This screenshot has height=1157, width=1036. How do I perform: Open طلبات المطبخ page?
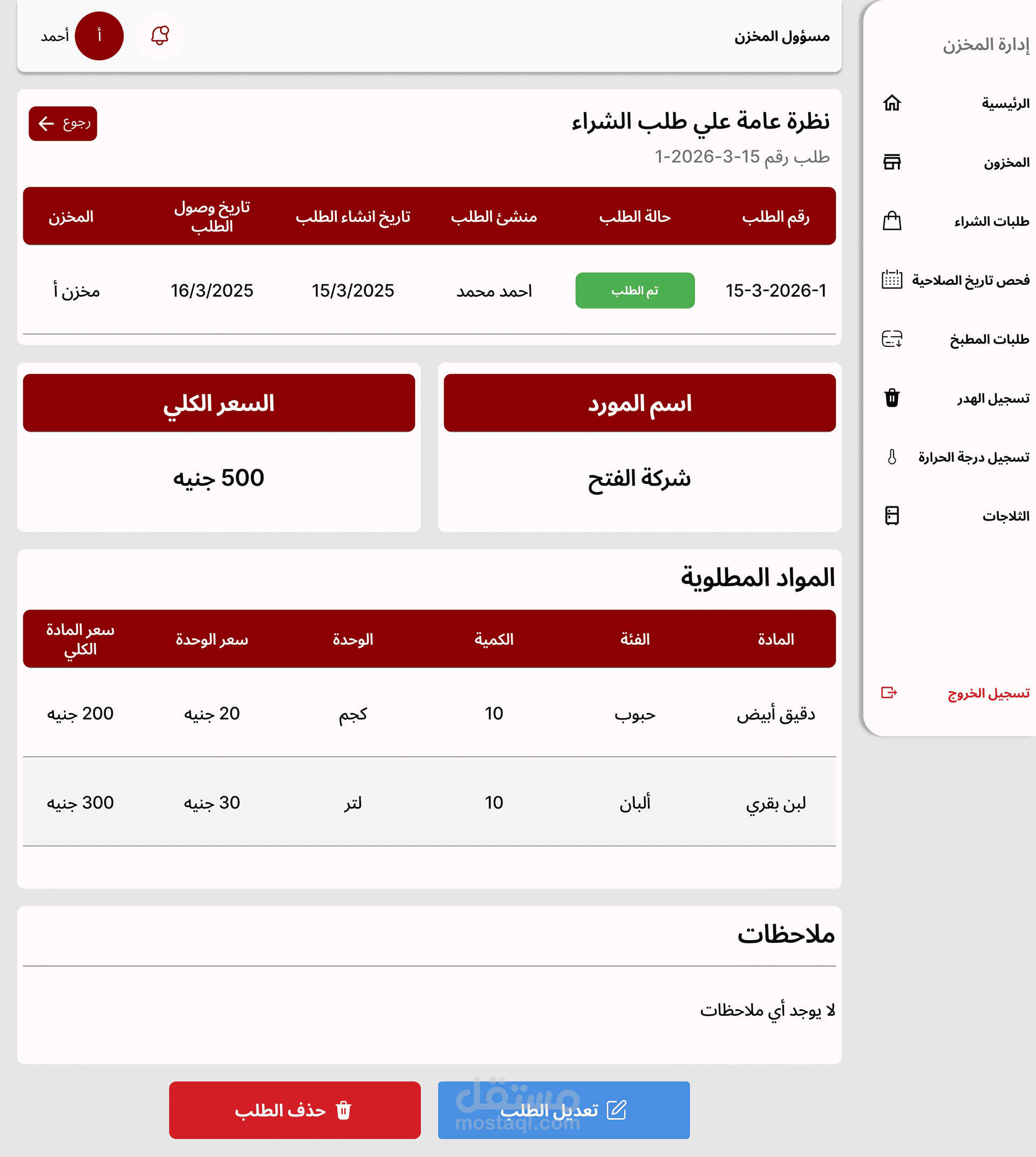(956, 339)
